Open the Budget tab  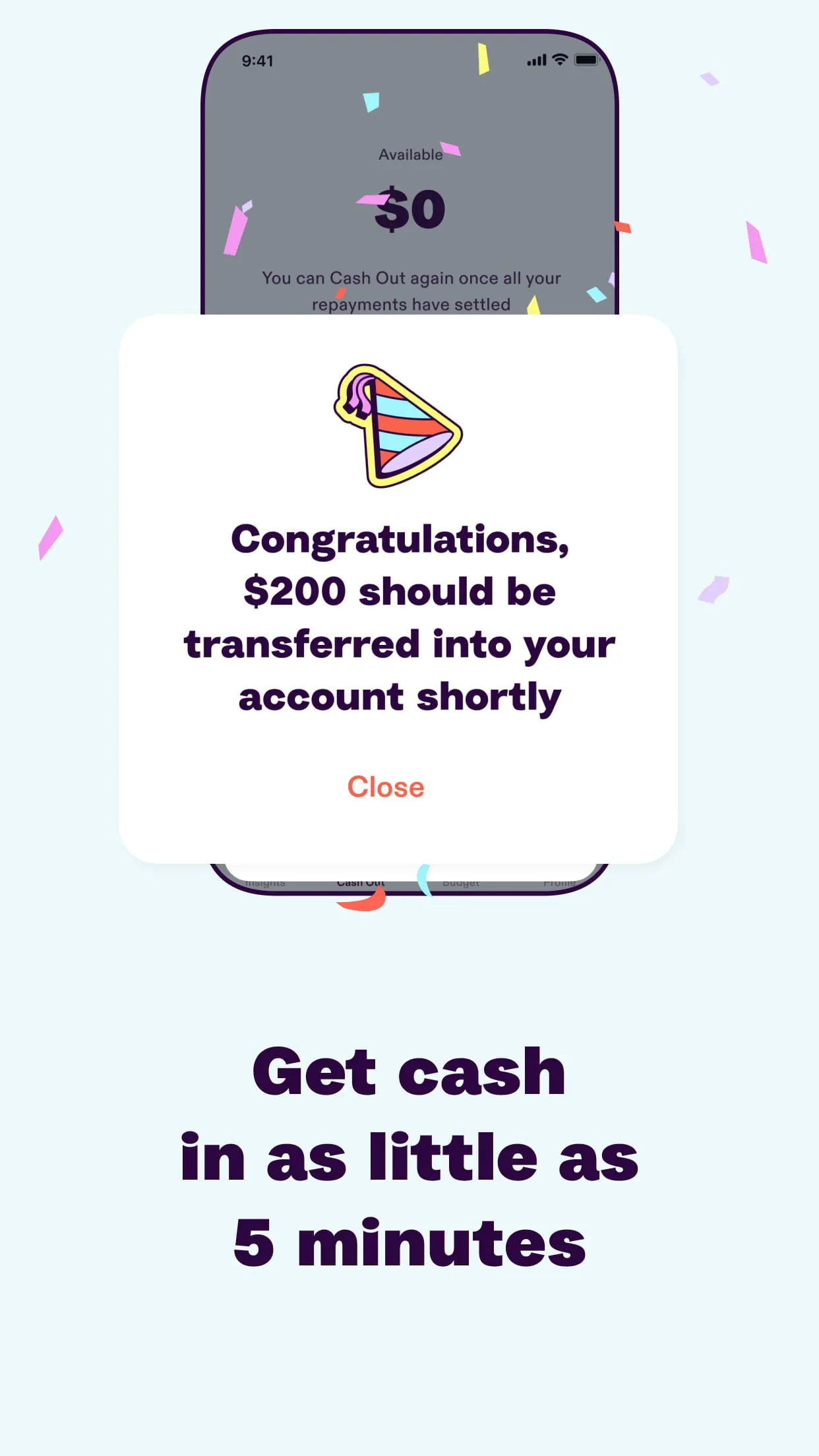pos(462,882)
